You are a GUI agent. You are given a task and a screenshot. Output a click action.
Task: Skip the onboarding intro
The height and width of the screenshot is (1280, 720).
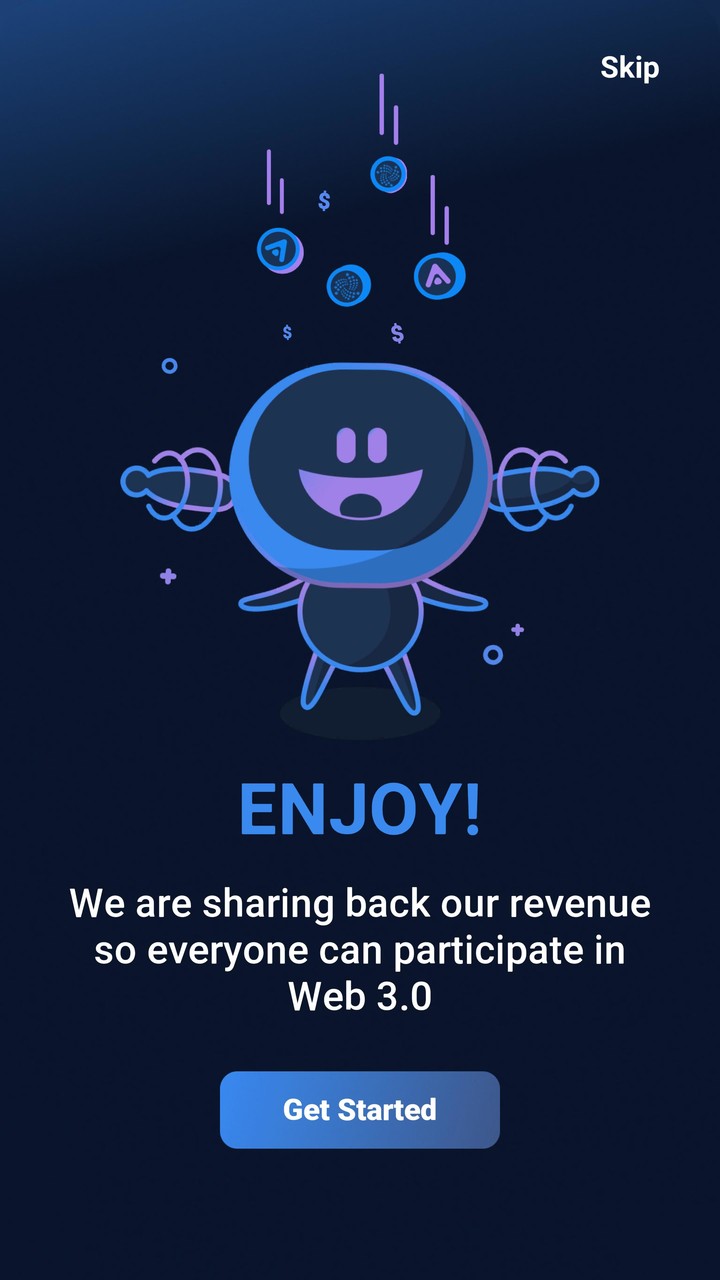click(x=629, y=68)
